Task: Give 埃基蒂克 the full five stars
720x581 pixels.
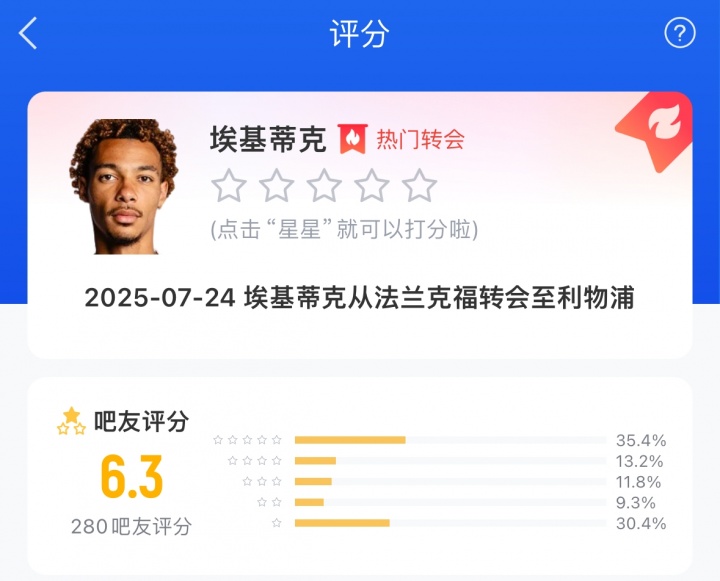Action: [420, 186]
